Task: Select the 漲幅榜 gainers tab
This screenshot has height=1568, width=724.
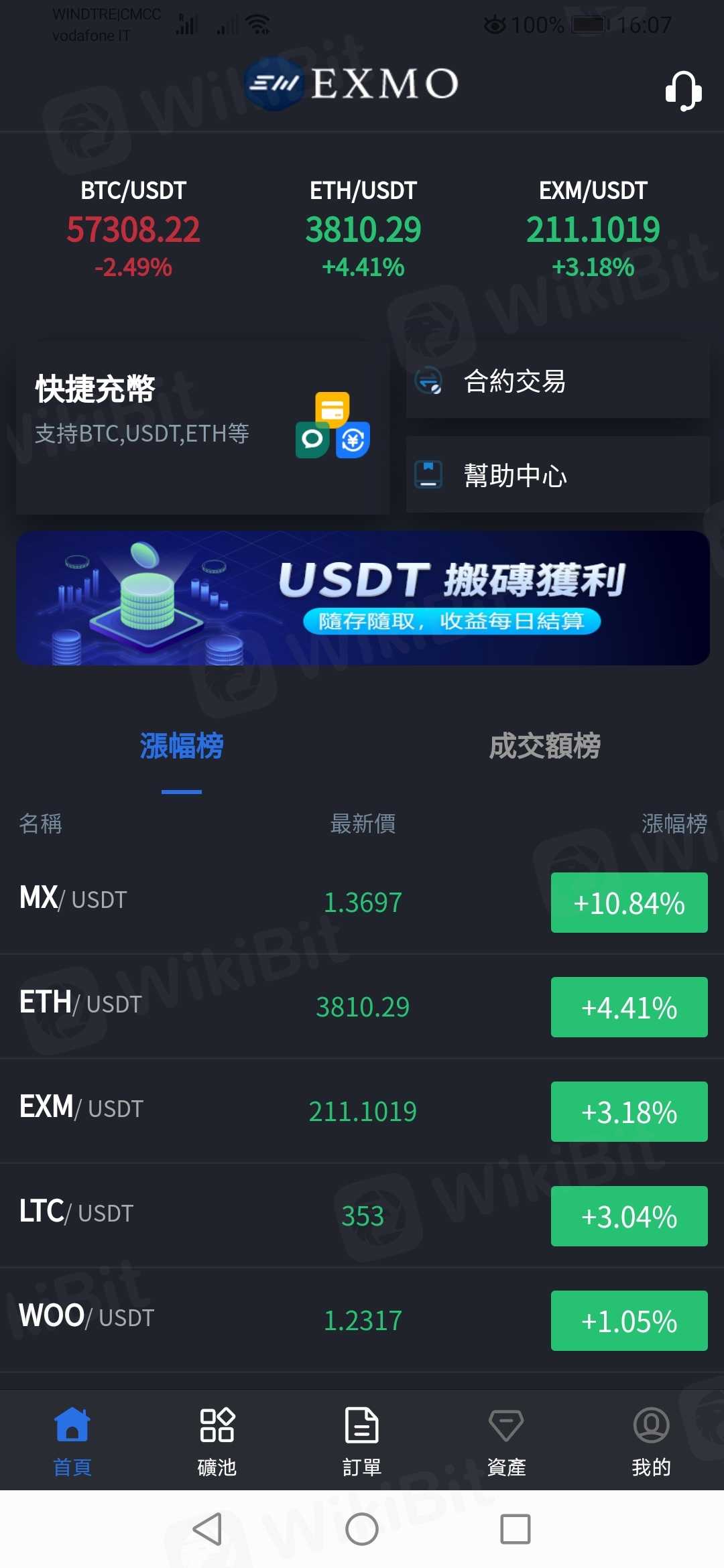Action: coord(182,746)
